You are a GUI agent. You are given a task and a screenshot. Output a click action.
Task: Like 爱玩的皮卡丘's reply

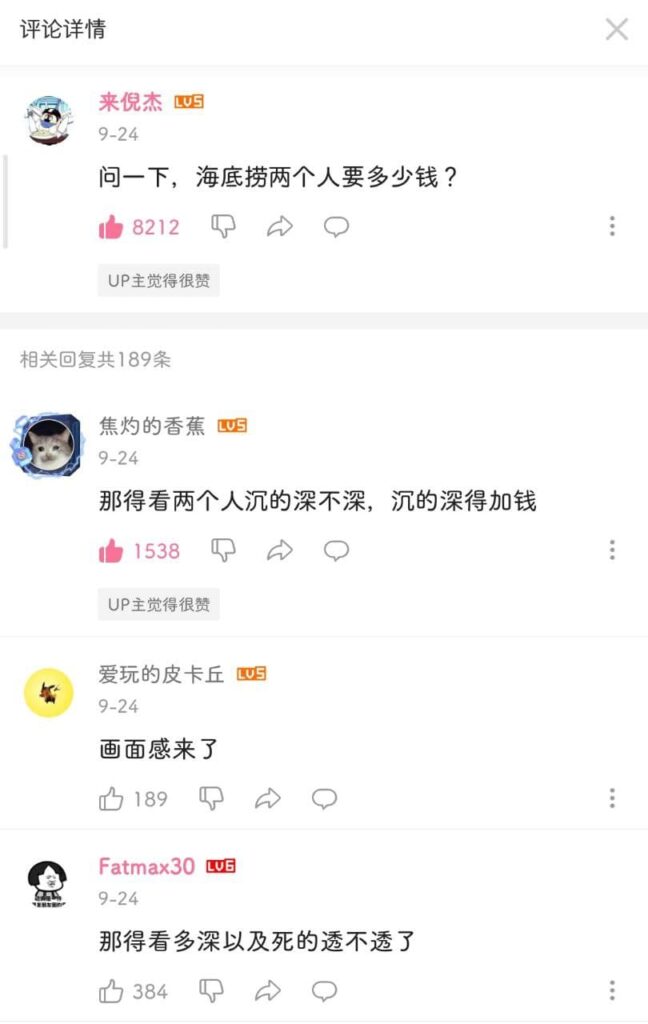(x=111, y=799)
